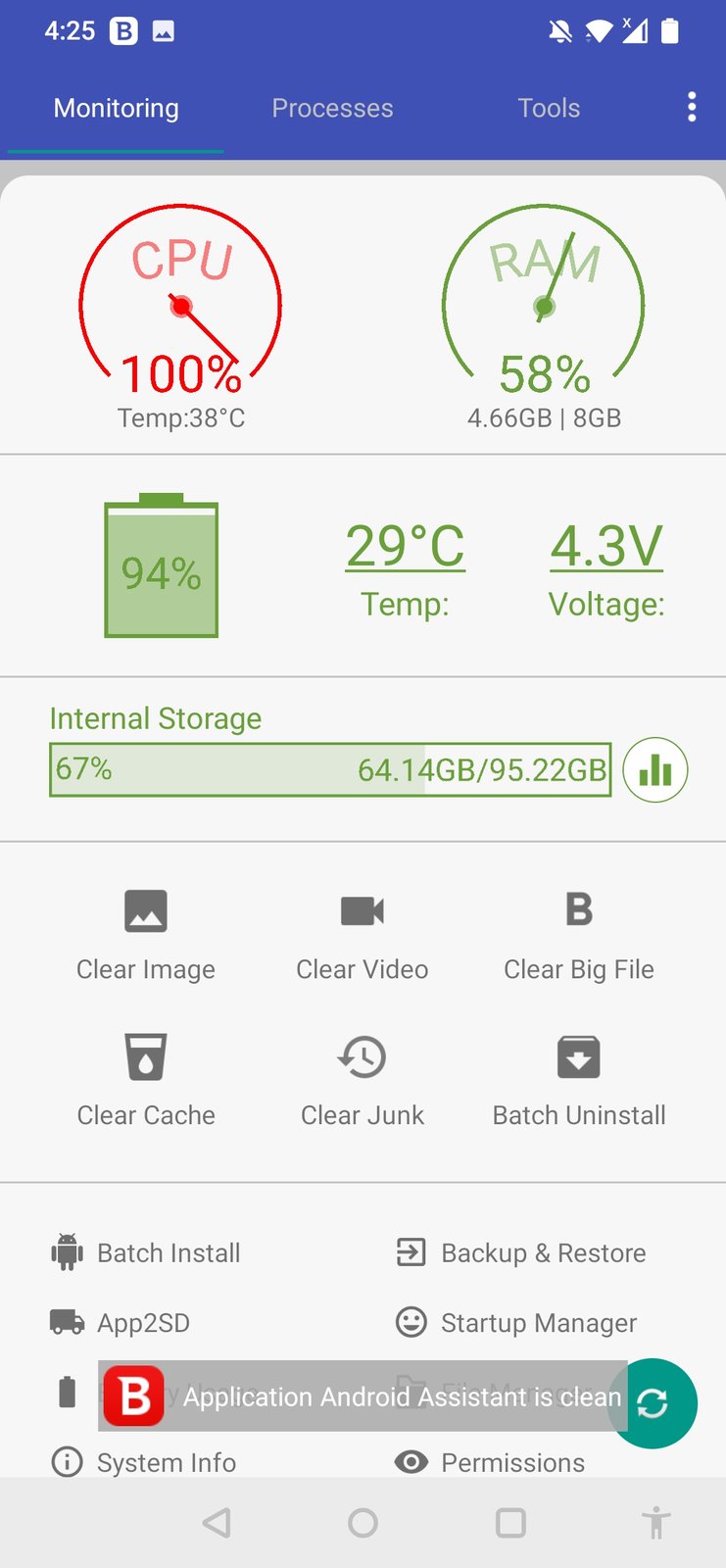
Task: Open Batch Install
Action: (x=147, y=1252)
